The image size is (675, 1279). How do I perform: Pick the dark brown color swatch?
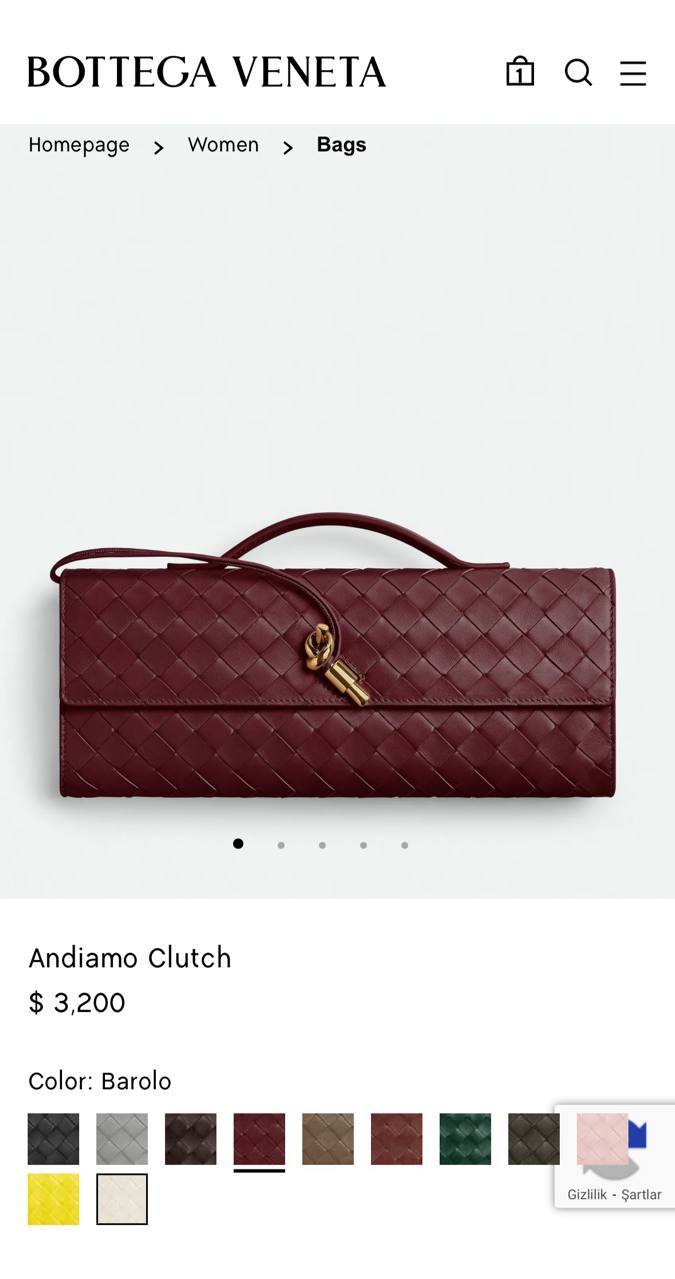190,1139
